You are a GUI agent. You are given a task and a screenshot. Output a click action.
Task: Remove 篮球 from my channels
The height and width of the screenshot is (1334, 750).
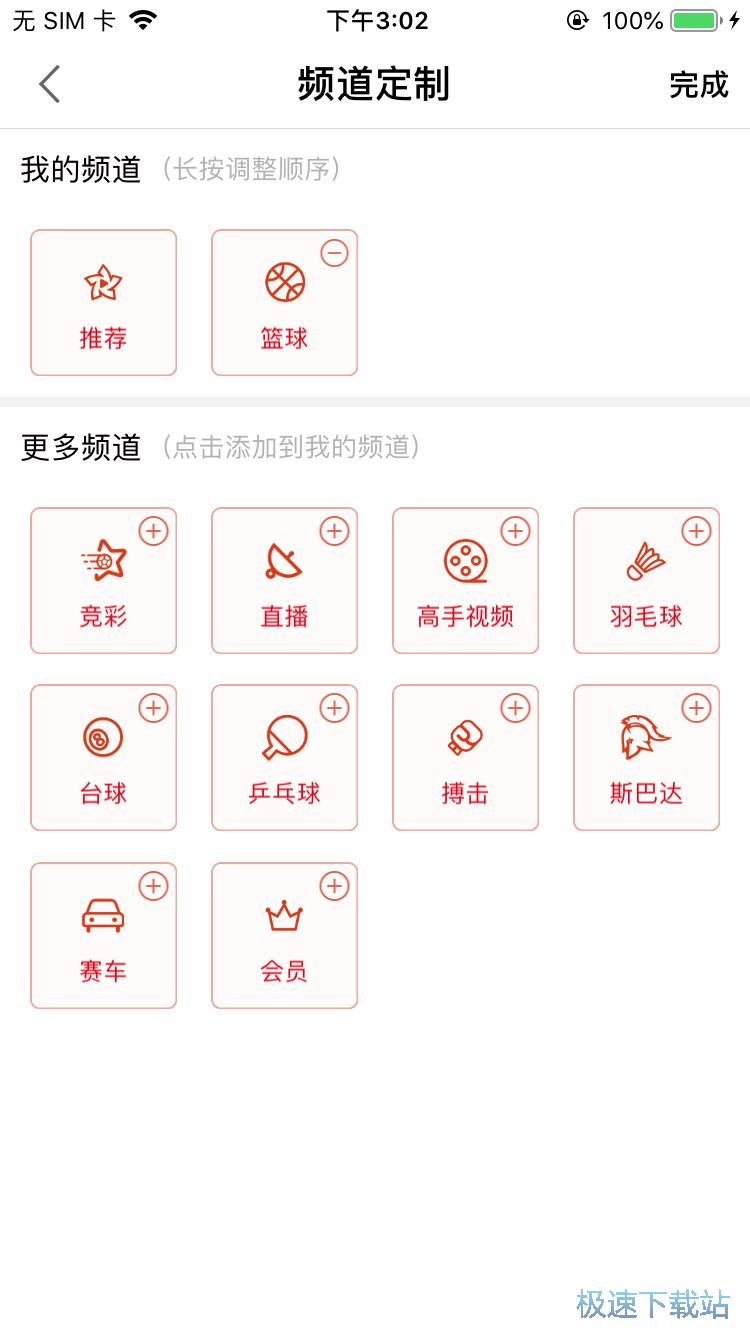334,254
